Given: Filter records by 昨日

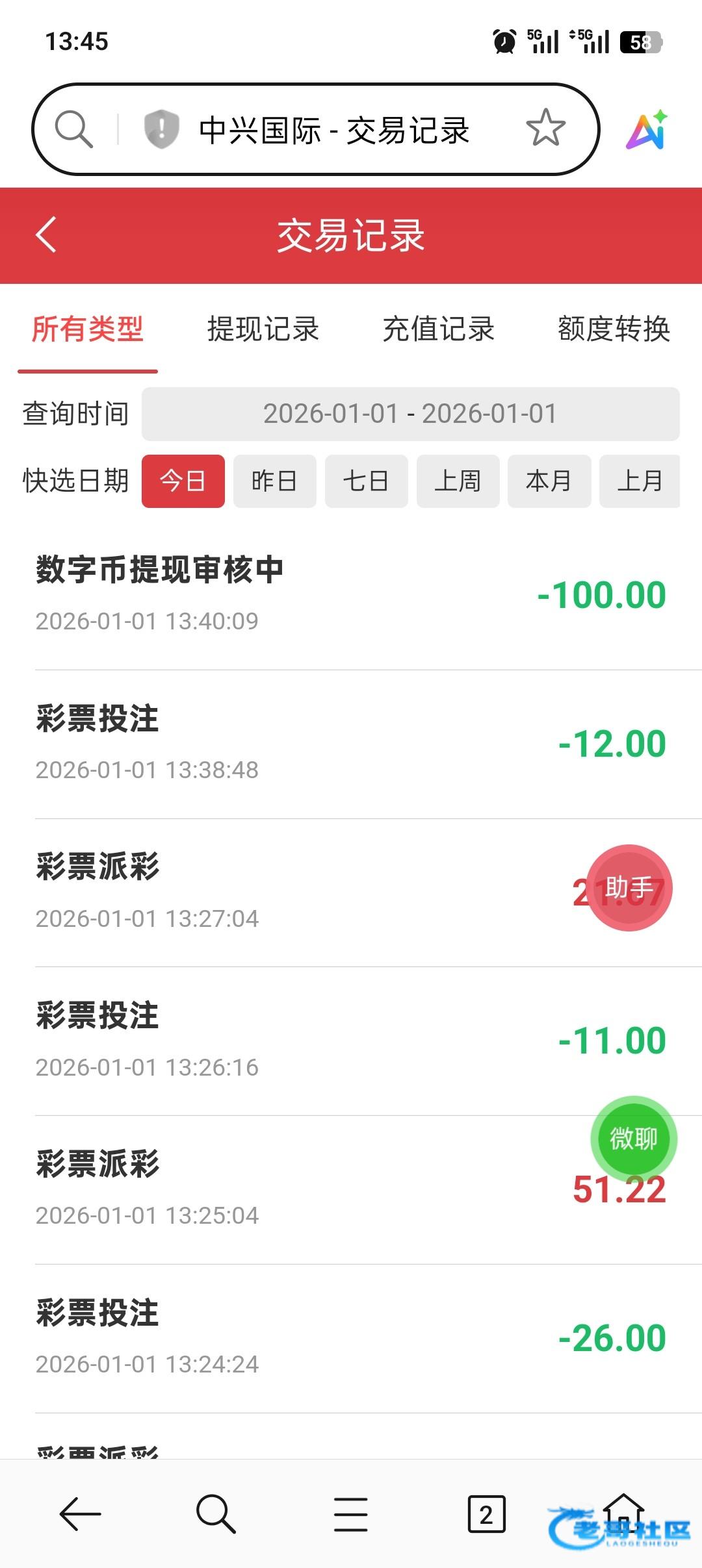Looking at the screenshot, I should point(274,481).
